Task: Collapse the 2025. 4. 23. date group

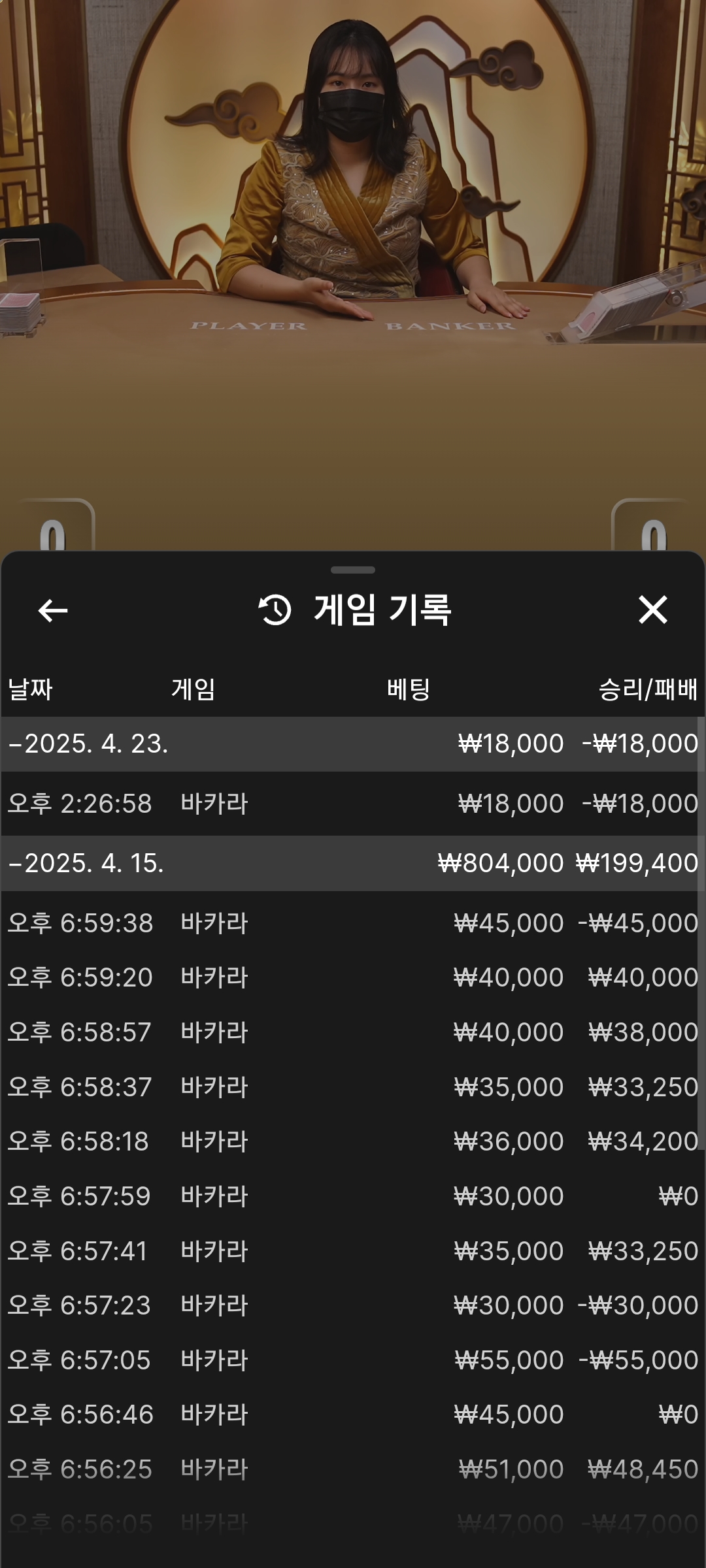Action: coord(88,744)
